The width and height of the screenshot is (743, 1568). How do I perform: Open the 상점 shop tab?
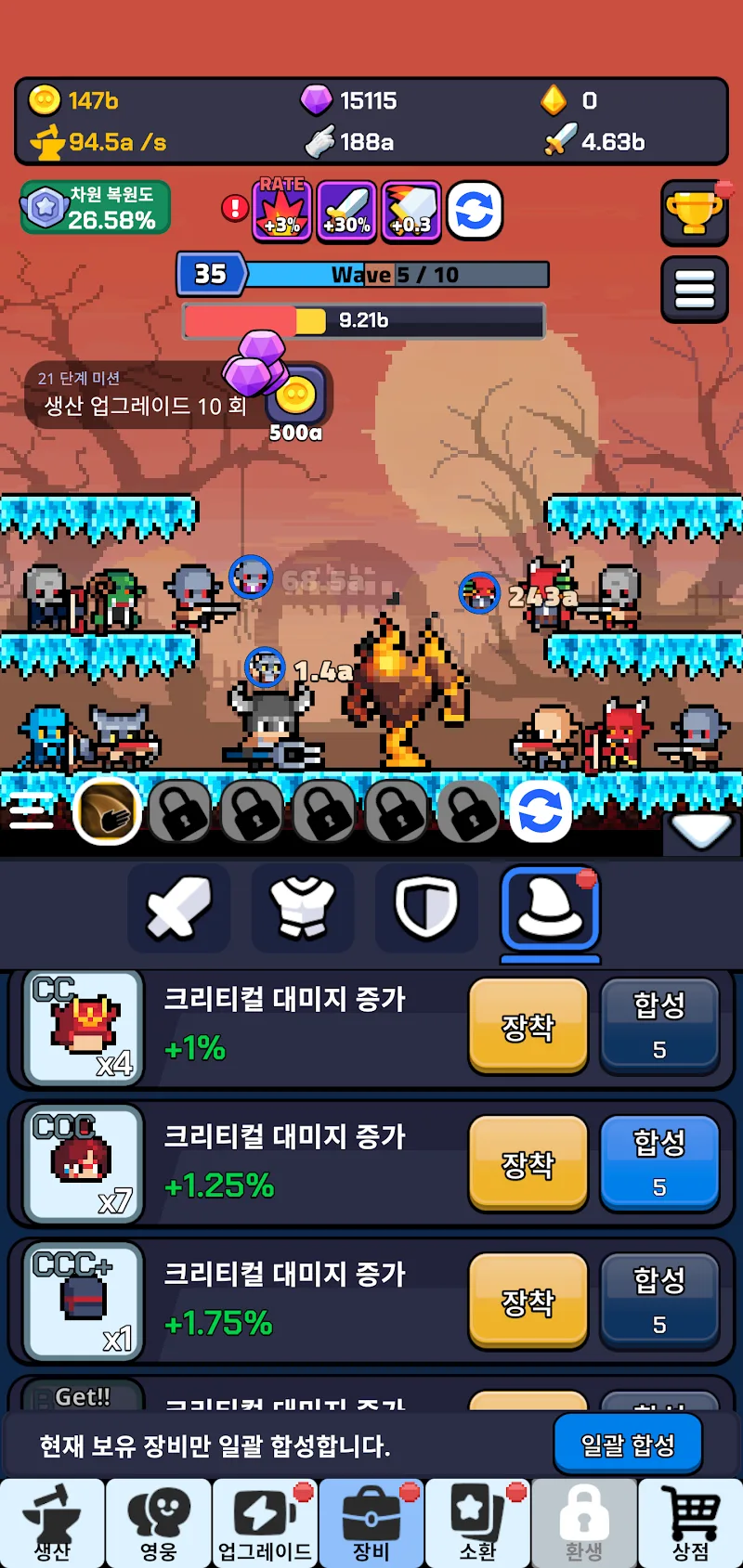click(691, 1523)
